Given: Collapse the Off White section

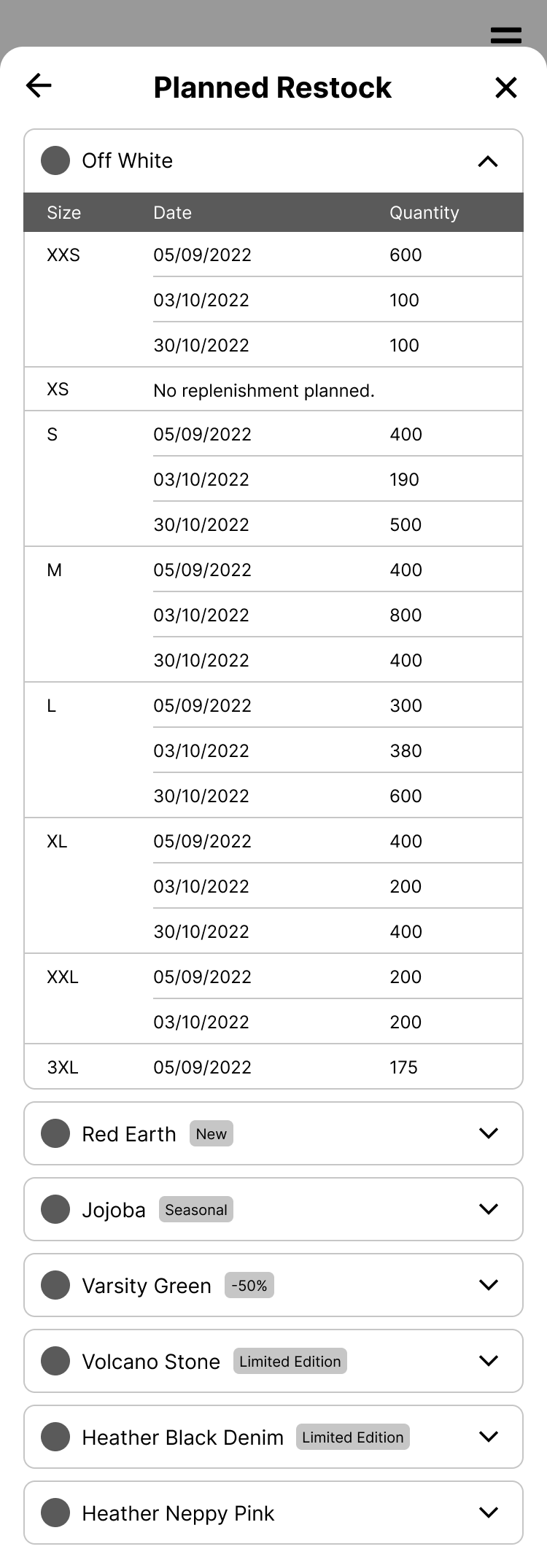Looking at the screenshot, I should pyautogui.click(x=488, y=161).
